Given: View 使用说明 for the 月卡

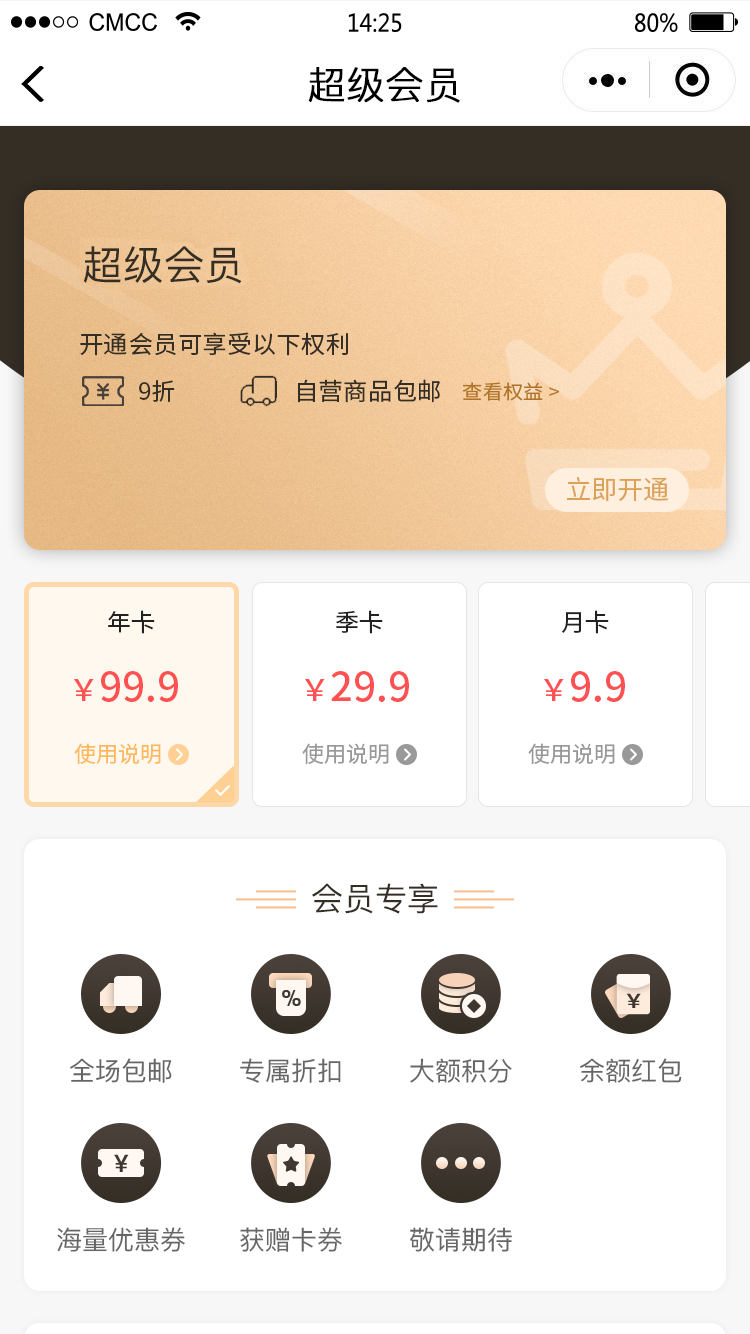Looking at the screenshot, I should pos(585,754).
